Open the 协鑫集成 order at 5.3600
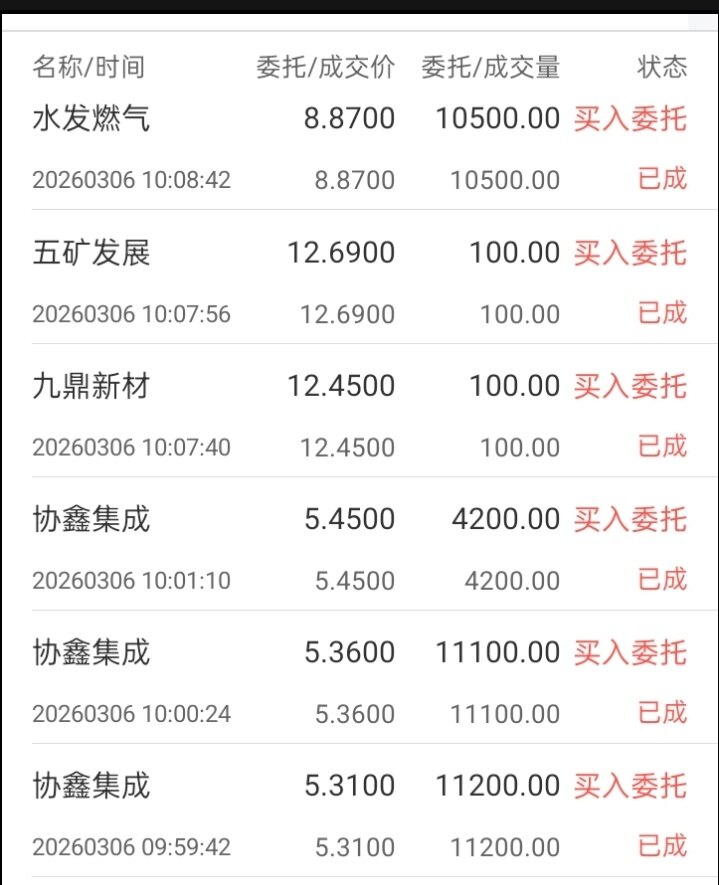Image resolution: width=719 pixels, height=885 pixels. [x=359, y=681]
